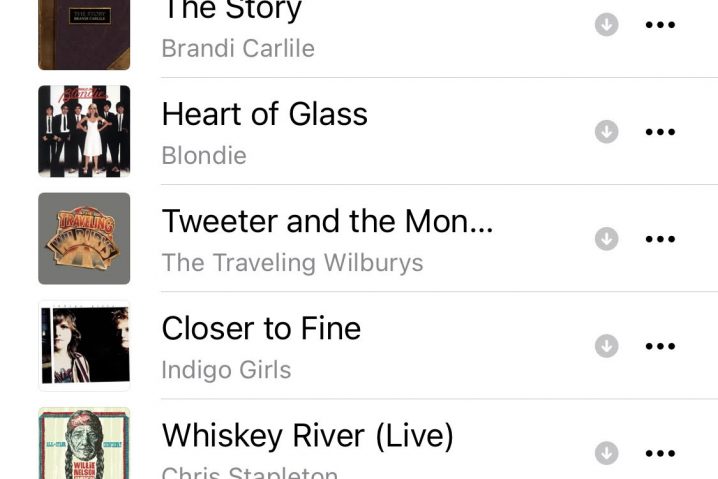Open more options for Closer to Fine
The height and width of the screenshot is (479, 718).
(x=660, y=345)
